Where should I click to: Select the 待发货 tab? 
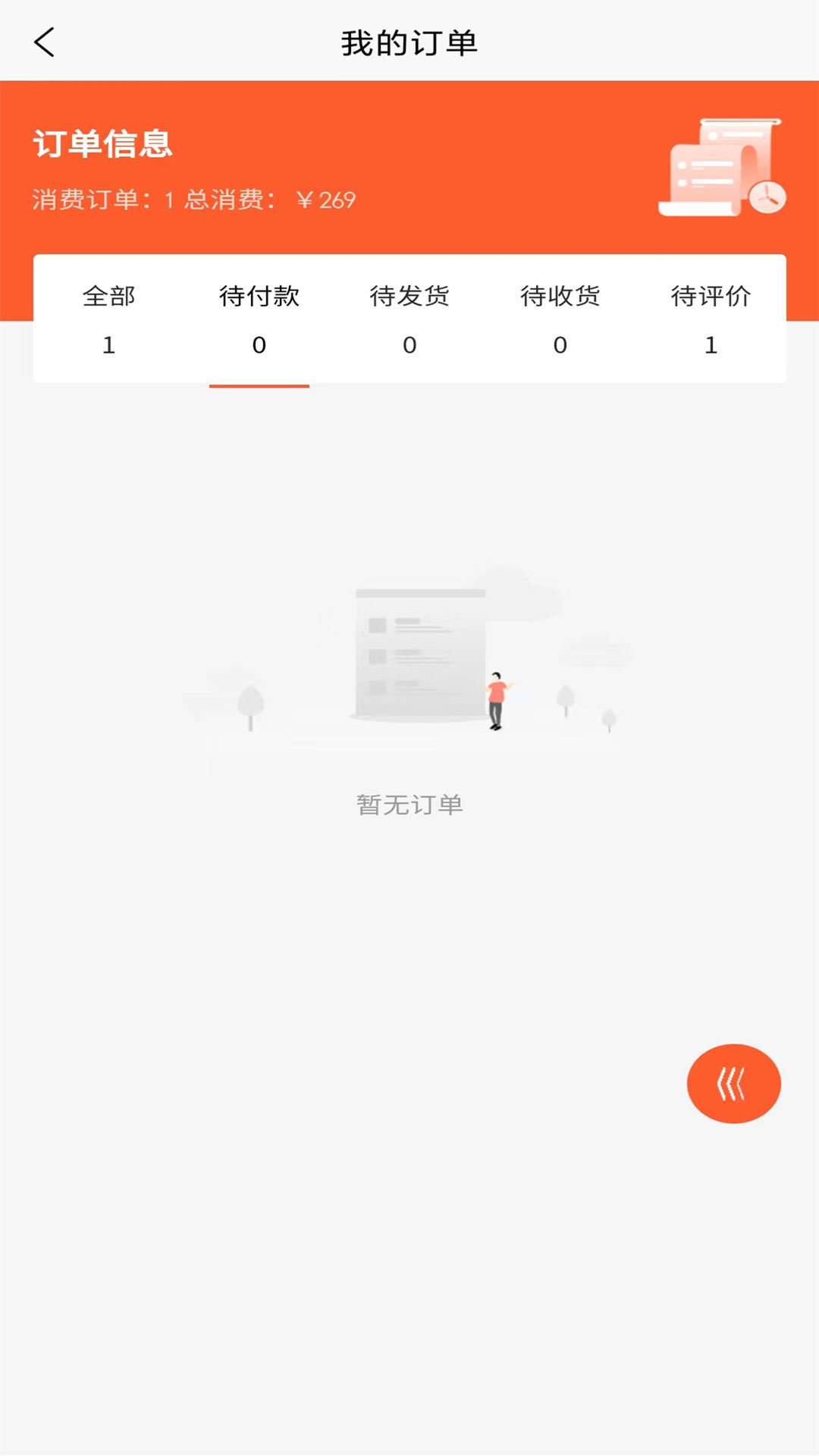click(x=409, y=297)
